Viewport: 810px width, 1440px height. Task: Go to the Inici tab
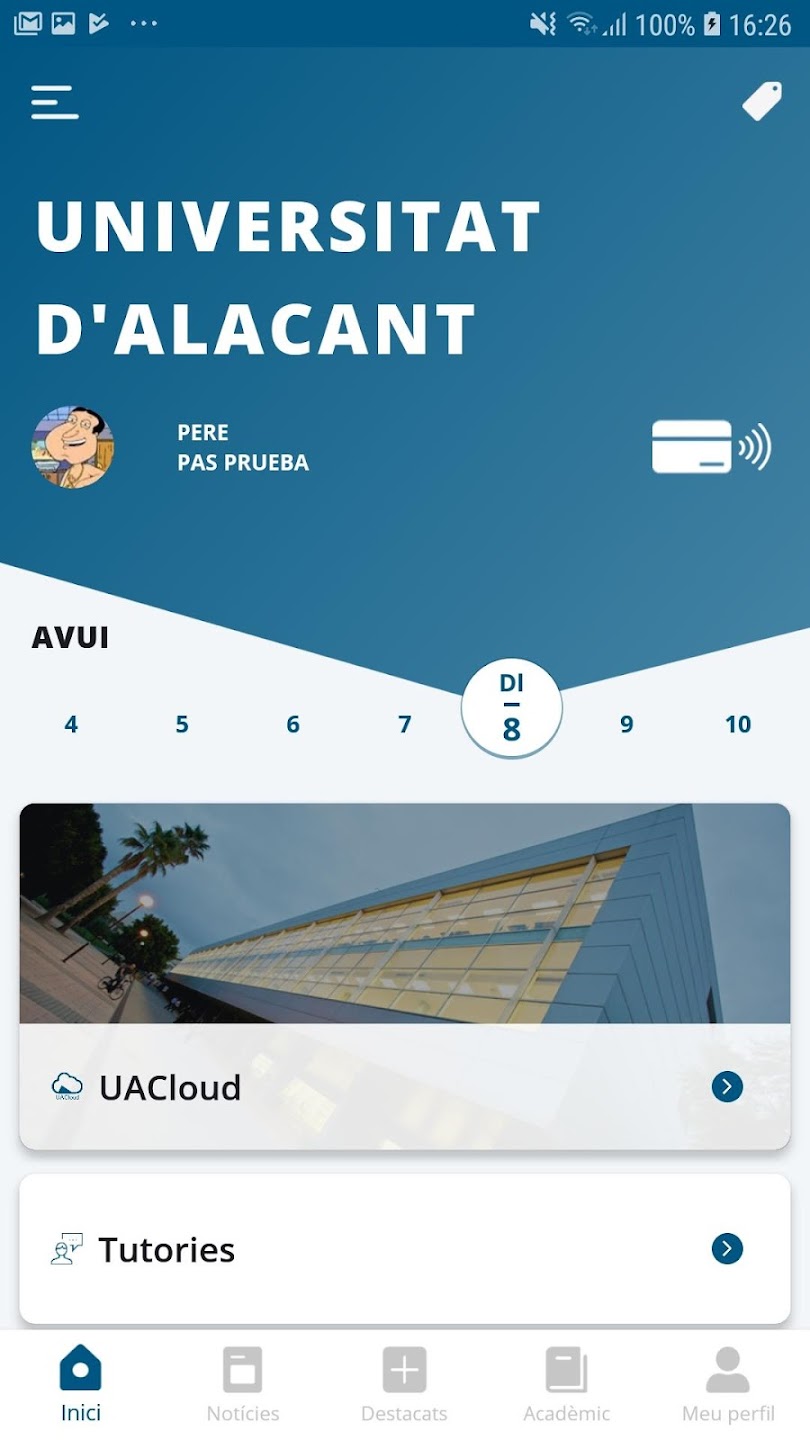pos(81,1384)
